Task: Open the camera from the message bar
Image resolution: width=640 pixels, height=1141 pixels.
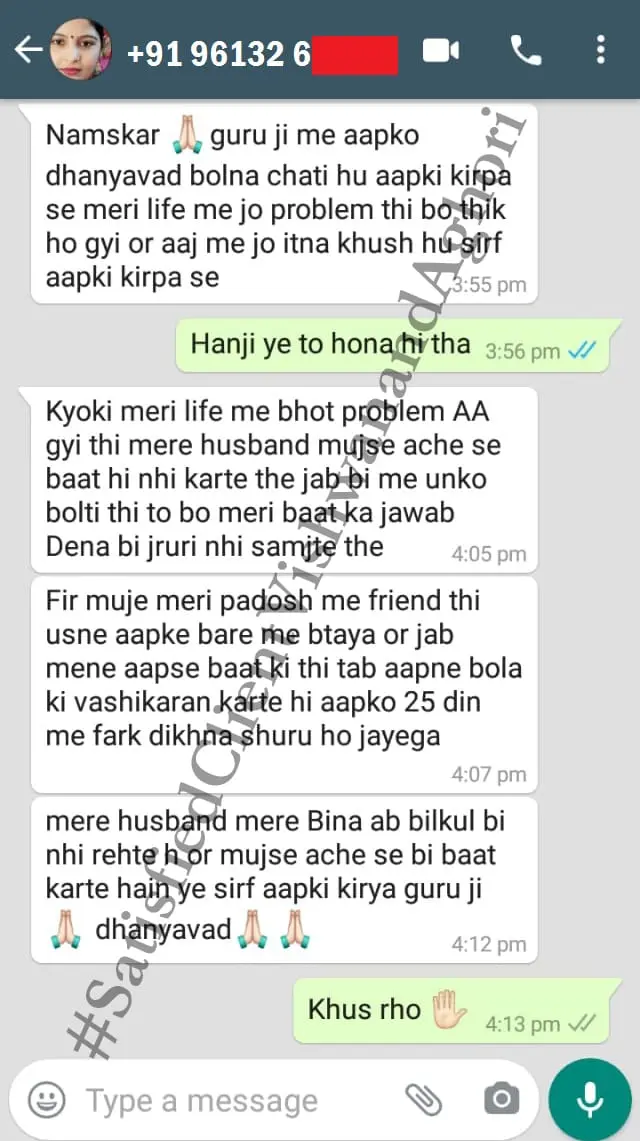Action: (x=500, y=1101)
